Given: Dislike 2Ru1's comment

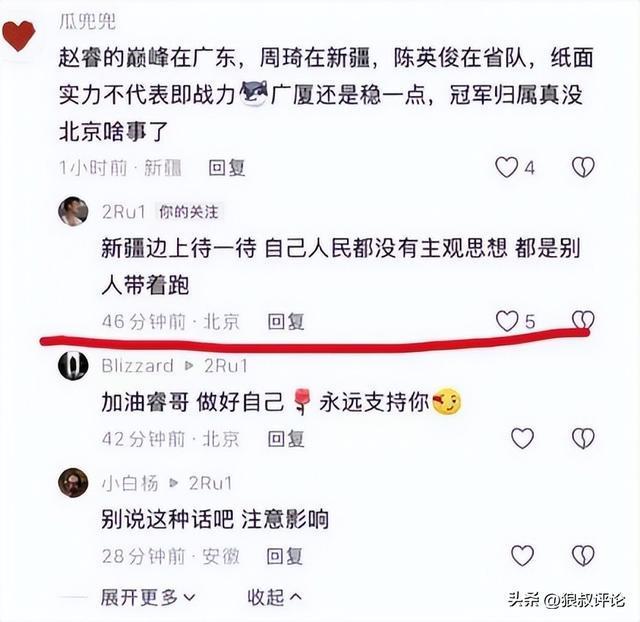Looking at the screenshot, I should 583,321.
